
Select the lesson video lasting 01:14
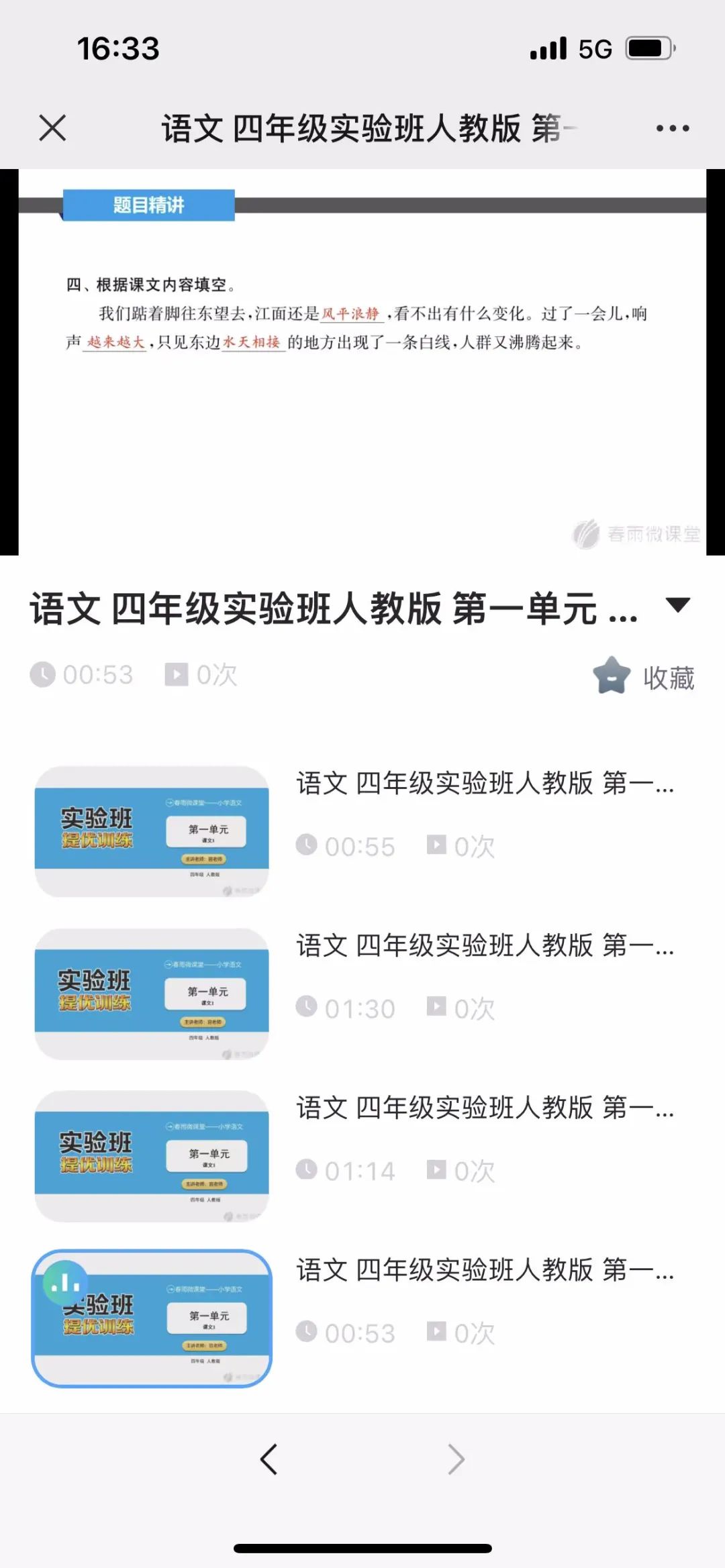(362, 1156)
